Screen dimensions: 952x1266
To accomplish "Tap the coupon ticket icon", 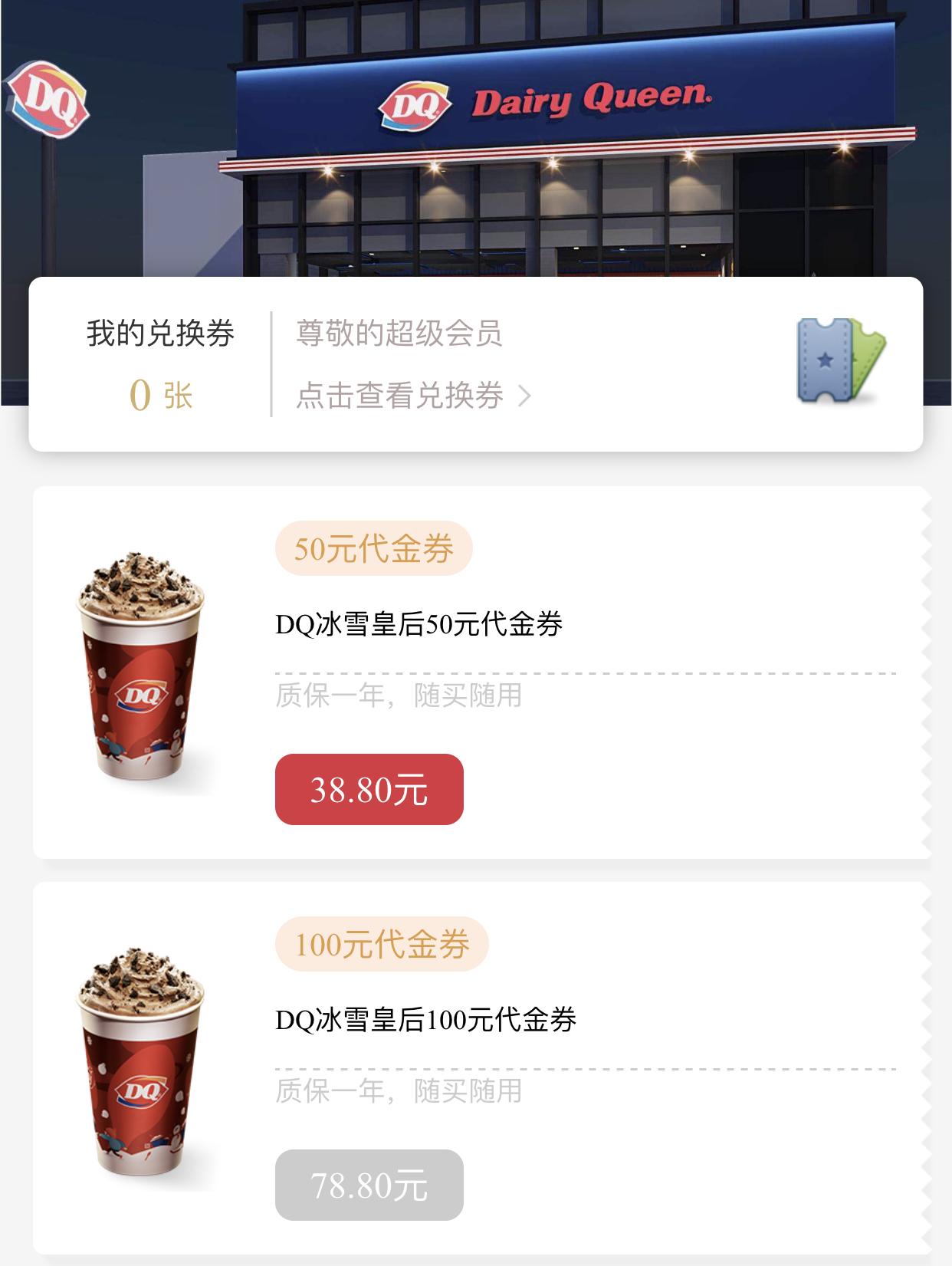I will 840,360.
